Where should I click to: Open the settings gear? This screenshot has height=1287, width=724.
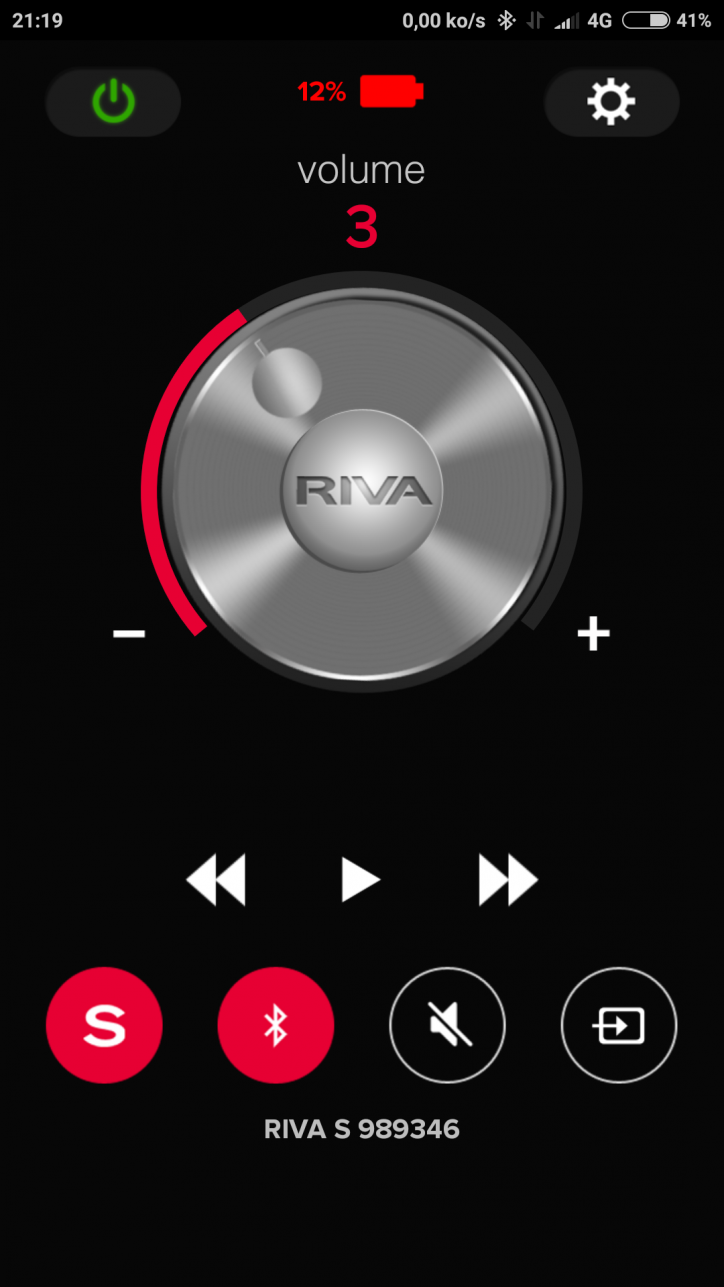611,102
